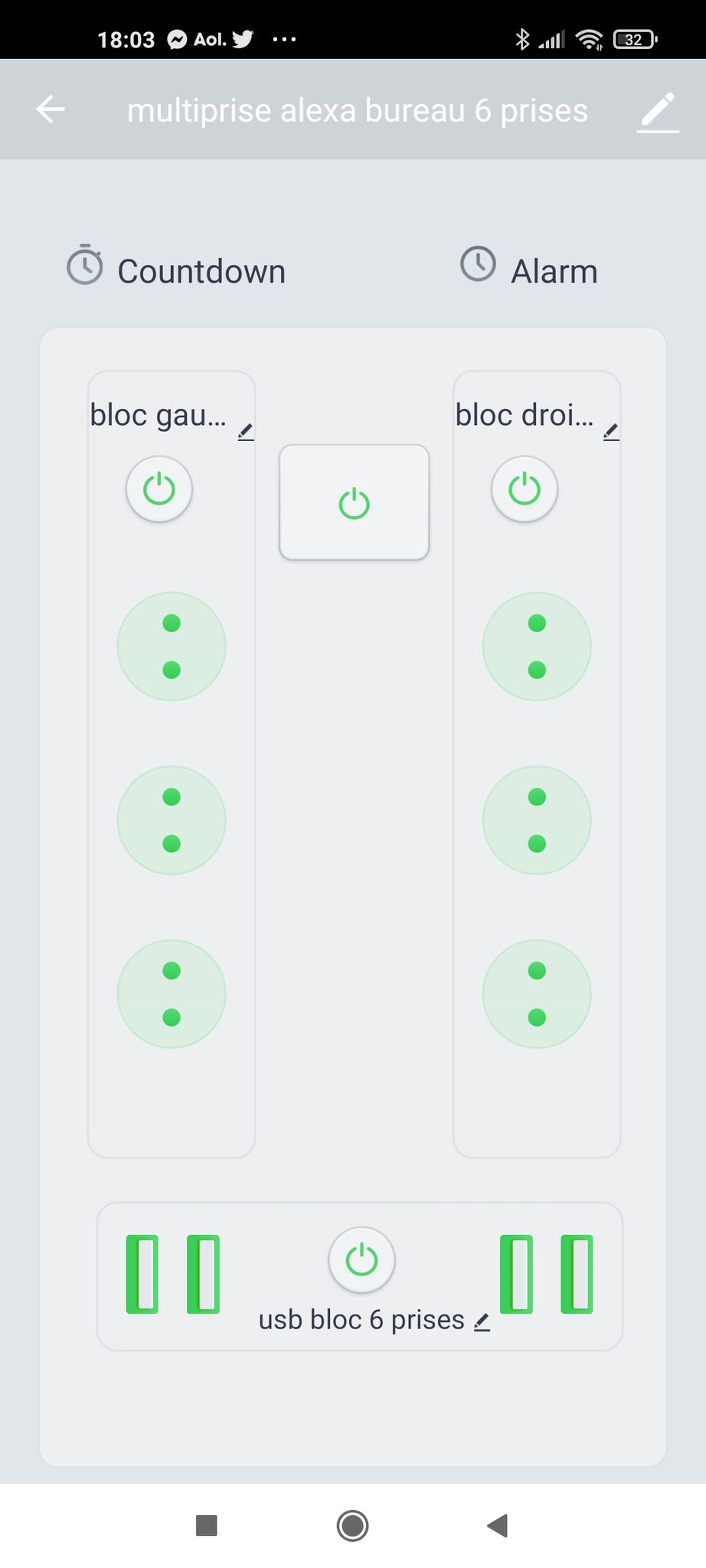
Task: Toggle the third socket in bloc droi...
Action: tap(537, 994)
